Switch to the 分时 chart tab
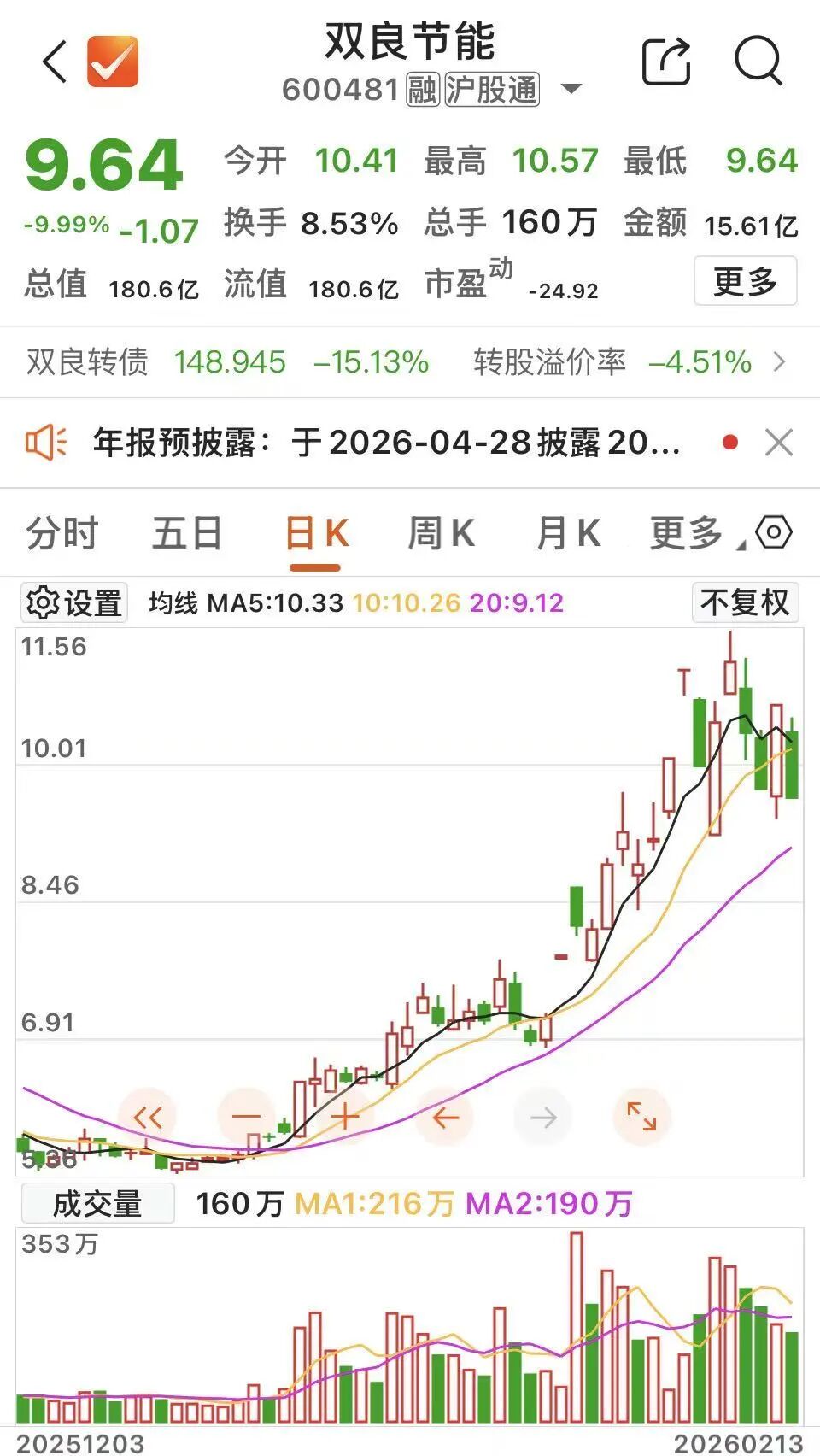 tap(62, 534)
